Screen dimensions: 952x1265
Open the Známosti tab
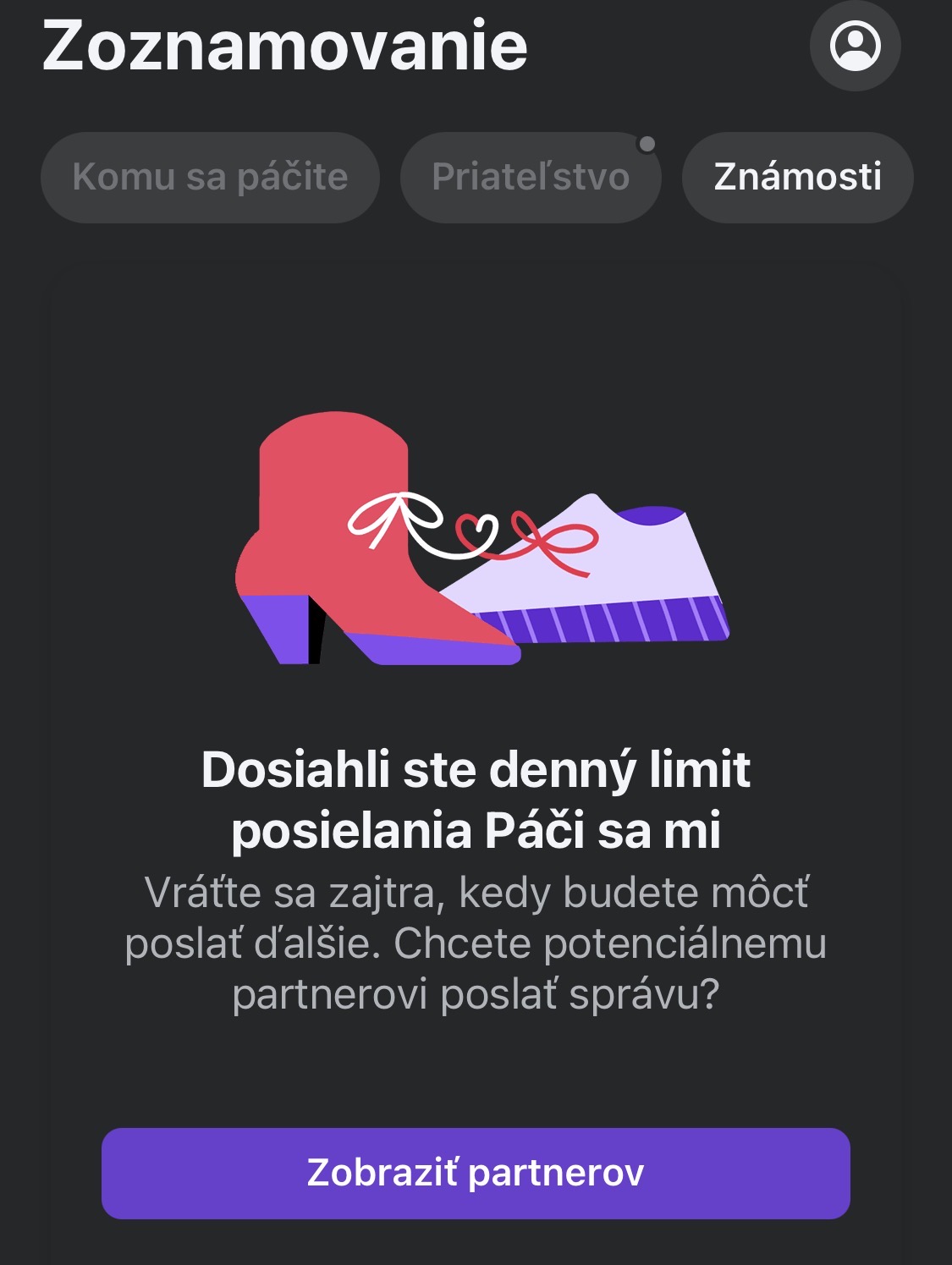click(797, 178)
